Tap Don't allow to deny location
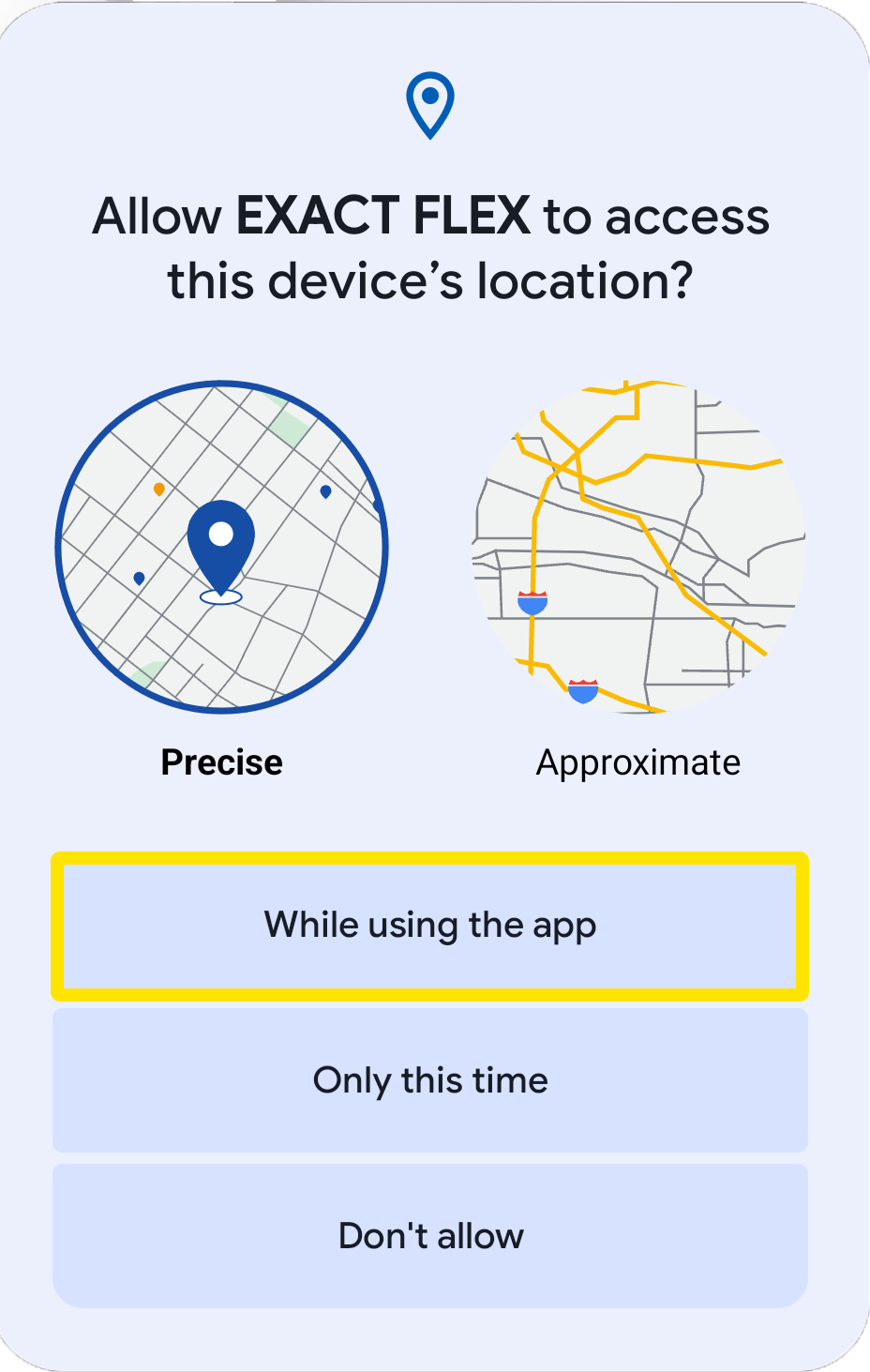Image resolution: width=870 pixels, height=1372 pixels. pyautogui.click(x=430, y=1236)
